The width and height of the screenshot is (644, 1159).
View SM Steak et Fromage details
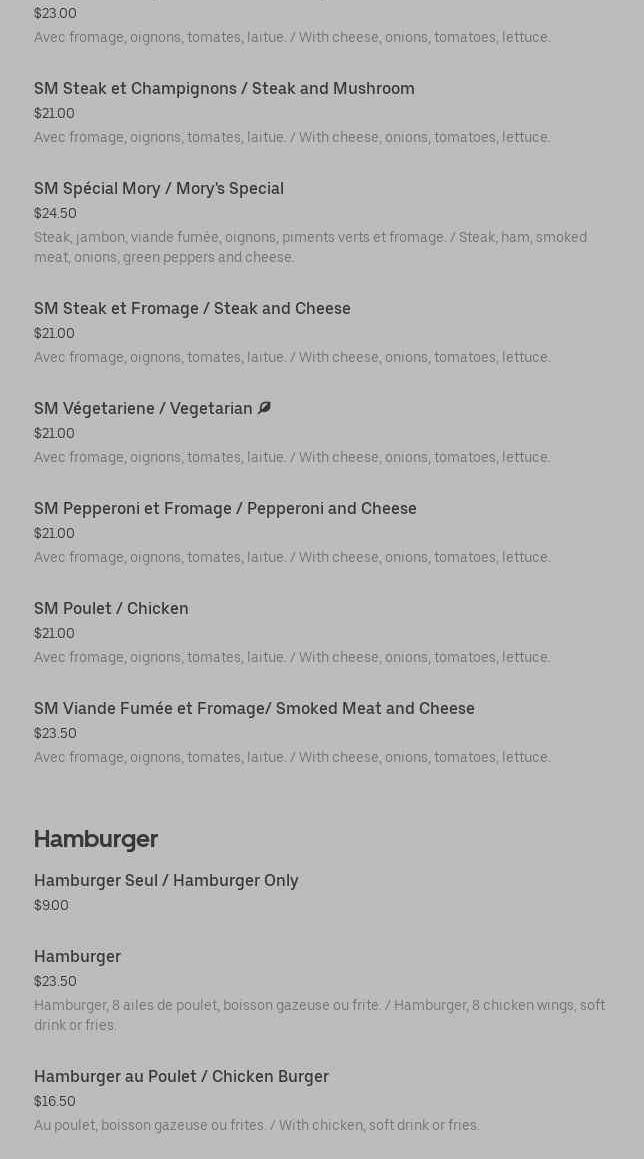[192, 309]
